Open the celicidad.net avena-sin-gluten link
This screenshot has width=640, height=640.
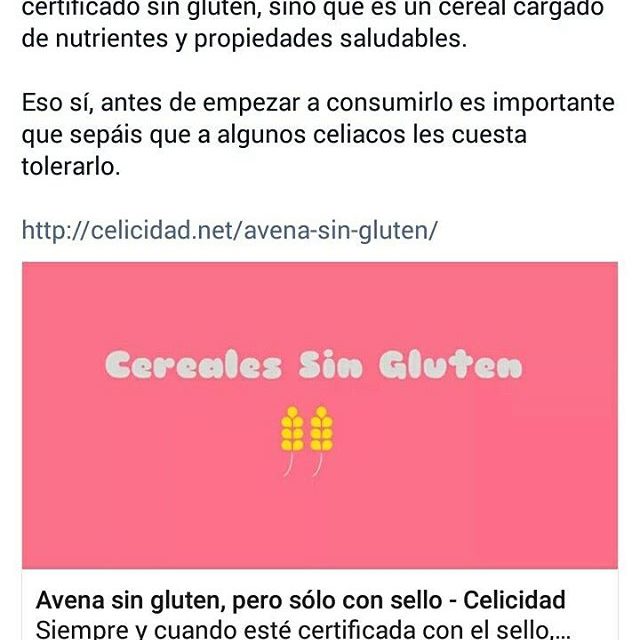(x=230, y=231)
